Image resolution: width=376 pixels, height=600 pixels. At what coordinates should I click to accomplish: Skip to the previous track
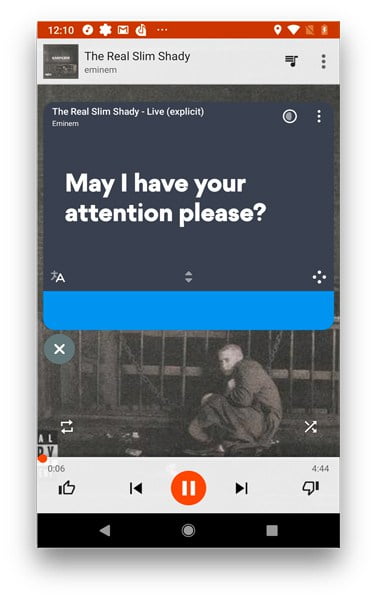pyautogui.click(x=136, y=488)
